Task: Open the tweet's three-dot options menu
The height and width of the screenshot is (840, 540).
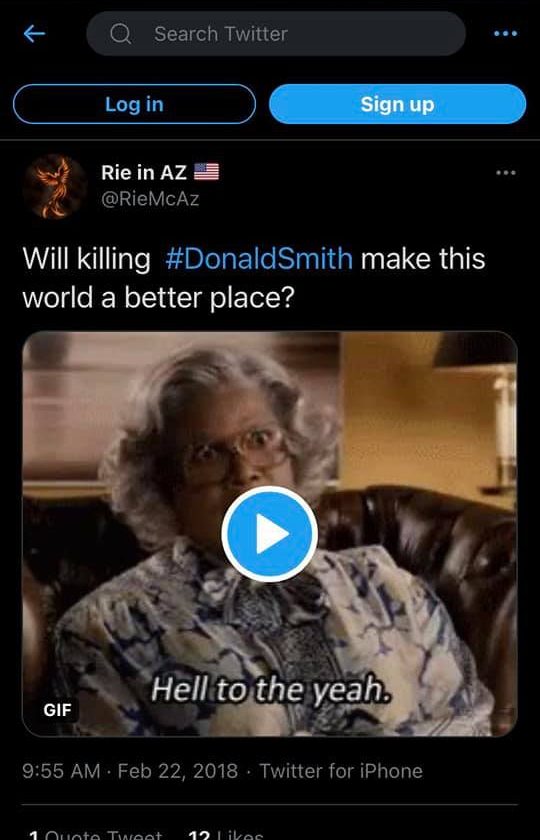Action: tap(506, 172)
